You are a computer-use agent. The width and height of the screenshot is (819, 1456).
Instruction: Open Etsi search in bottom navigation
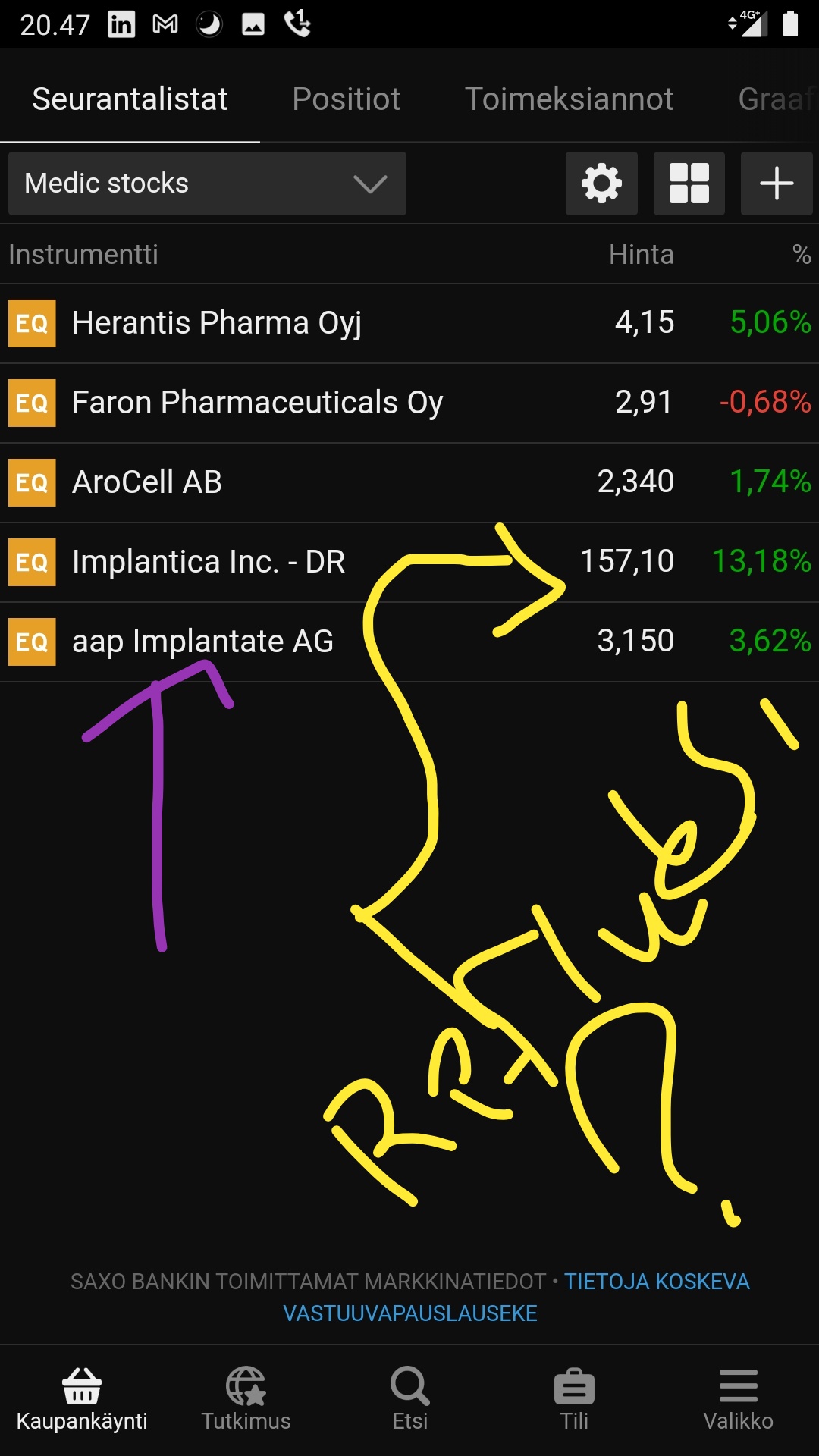[x=409, y=1399]
